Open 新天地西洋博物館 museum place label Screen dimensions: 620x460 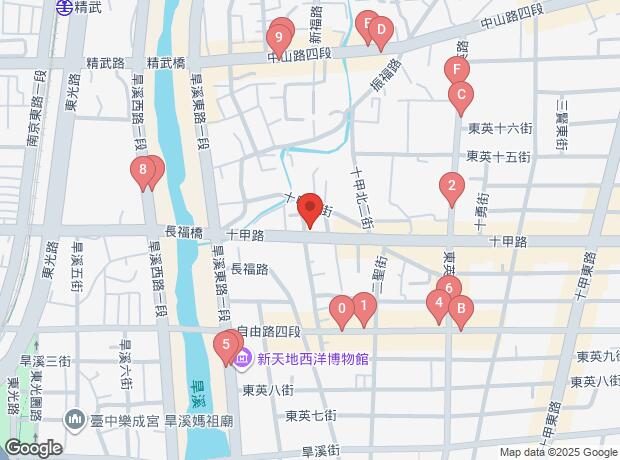click(x=312, y=358)
